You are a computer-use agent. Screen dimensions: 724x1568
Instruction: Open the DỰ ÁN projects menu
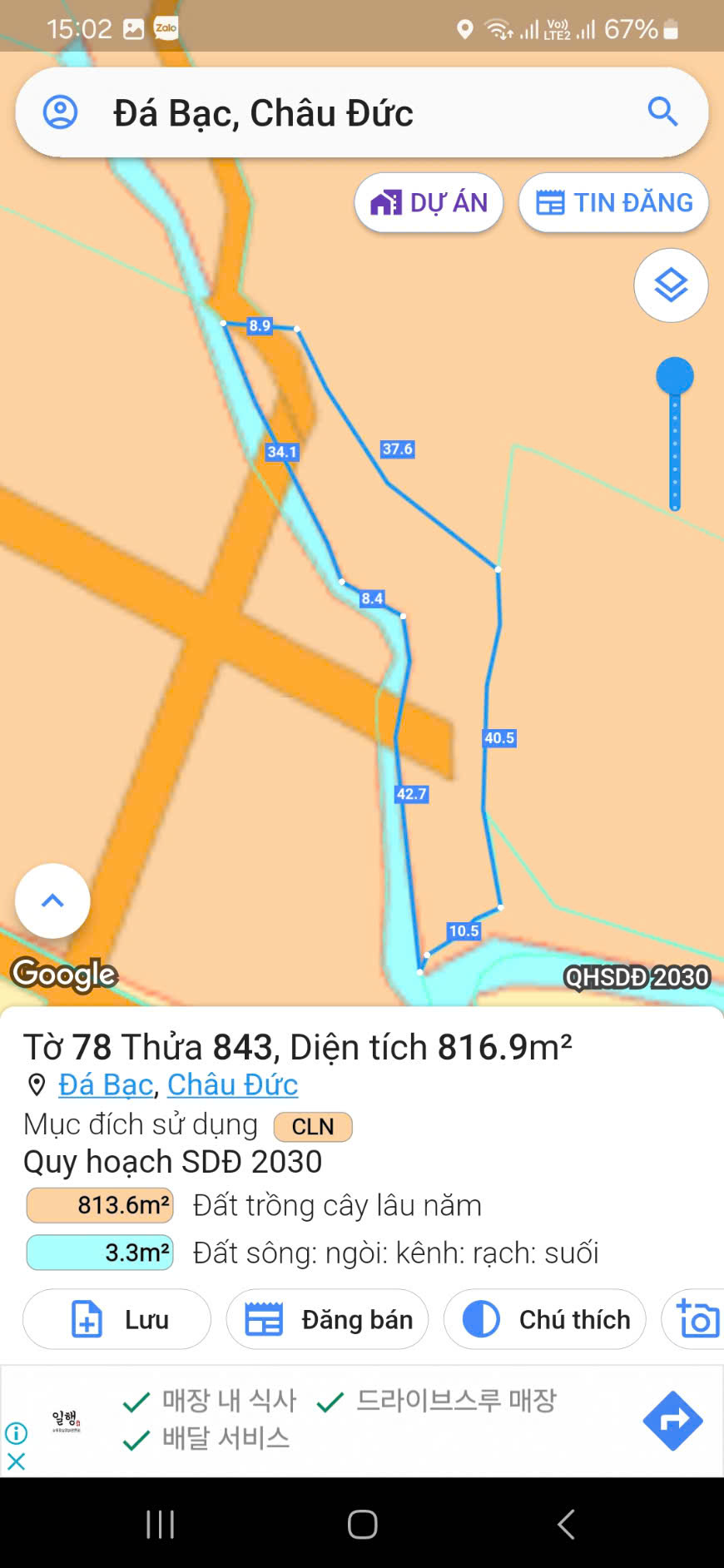(428, 201)
